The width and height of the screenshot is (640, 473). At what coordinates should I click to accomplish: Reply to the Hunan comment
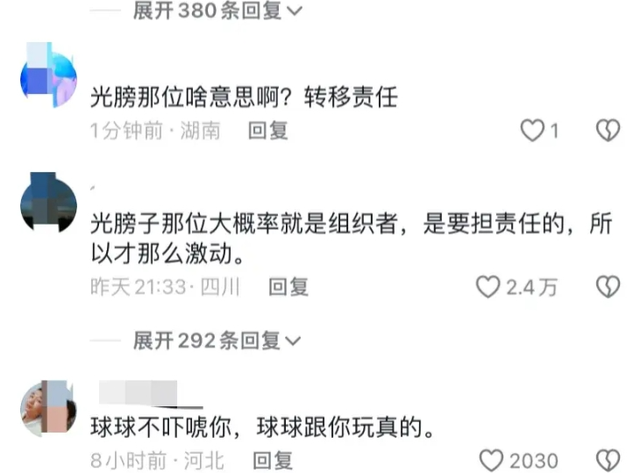pyautogui.click(x=268, y=131)
